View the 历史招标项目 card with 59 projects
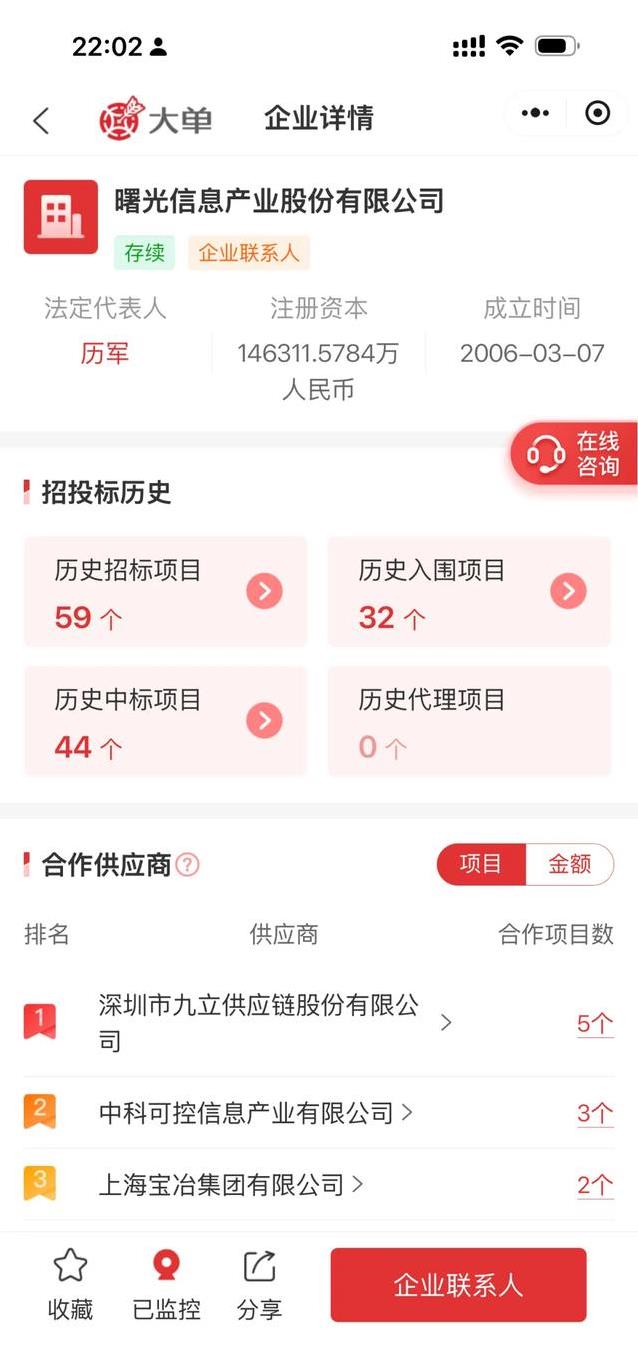This screenshot has height=1358, width=638. (x=165, y=592)
